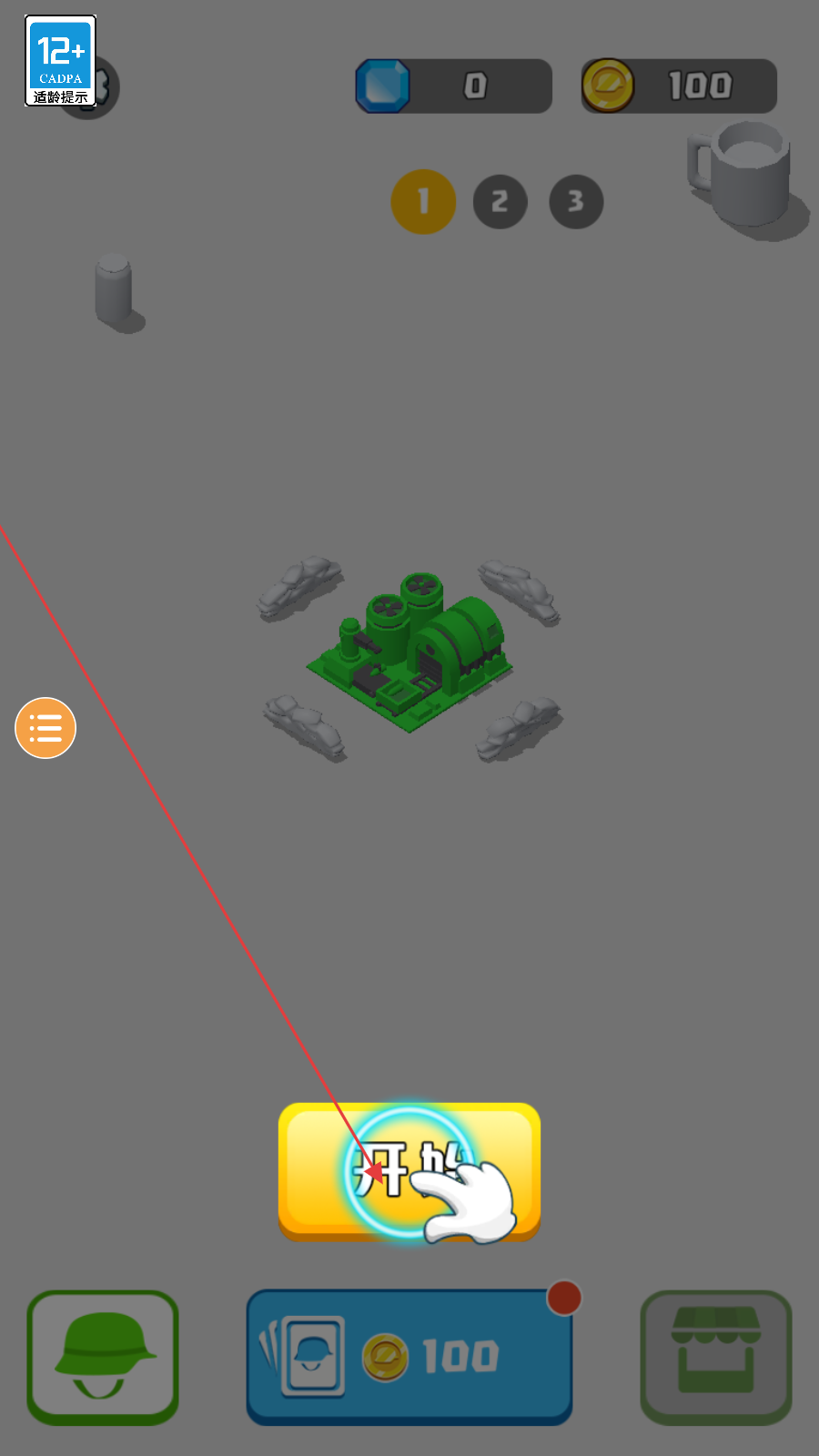The height and width of the screenshot is (1456, 819).
Task: Select stage 1 indicator
Action: tap(423, 201)
